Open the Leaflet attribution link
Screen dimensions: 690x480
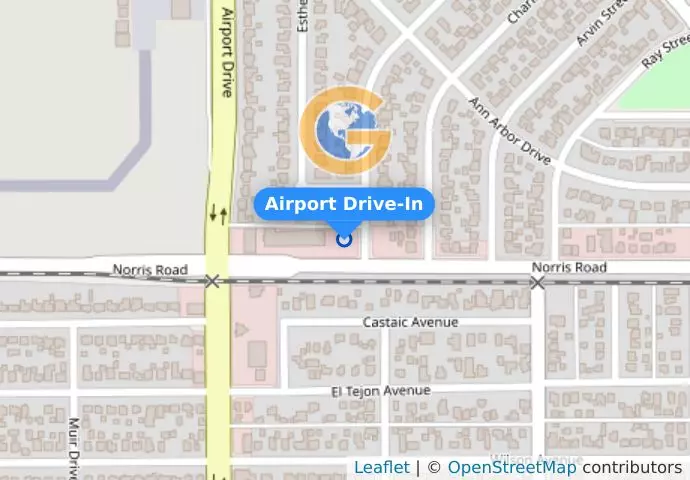pyautogui.click(x=381, y=467)
